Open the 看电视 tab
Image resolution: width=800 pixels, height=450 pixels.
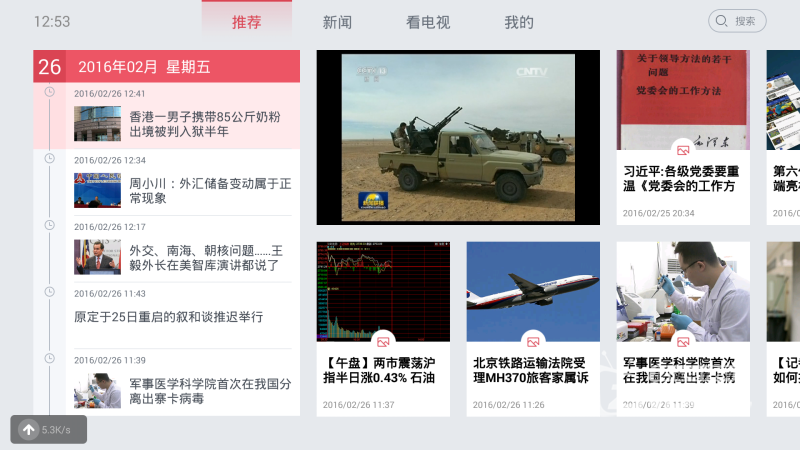point(428,22)
